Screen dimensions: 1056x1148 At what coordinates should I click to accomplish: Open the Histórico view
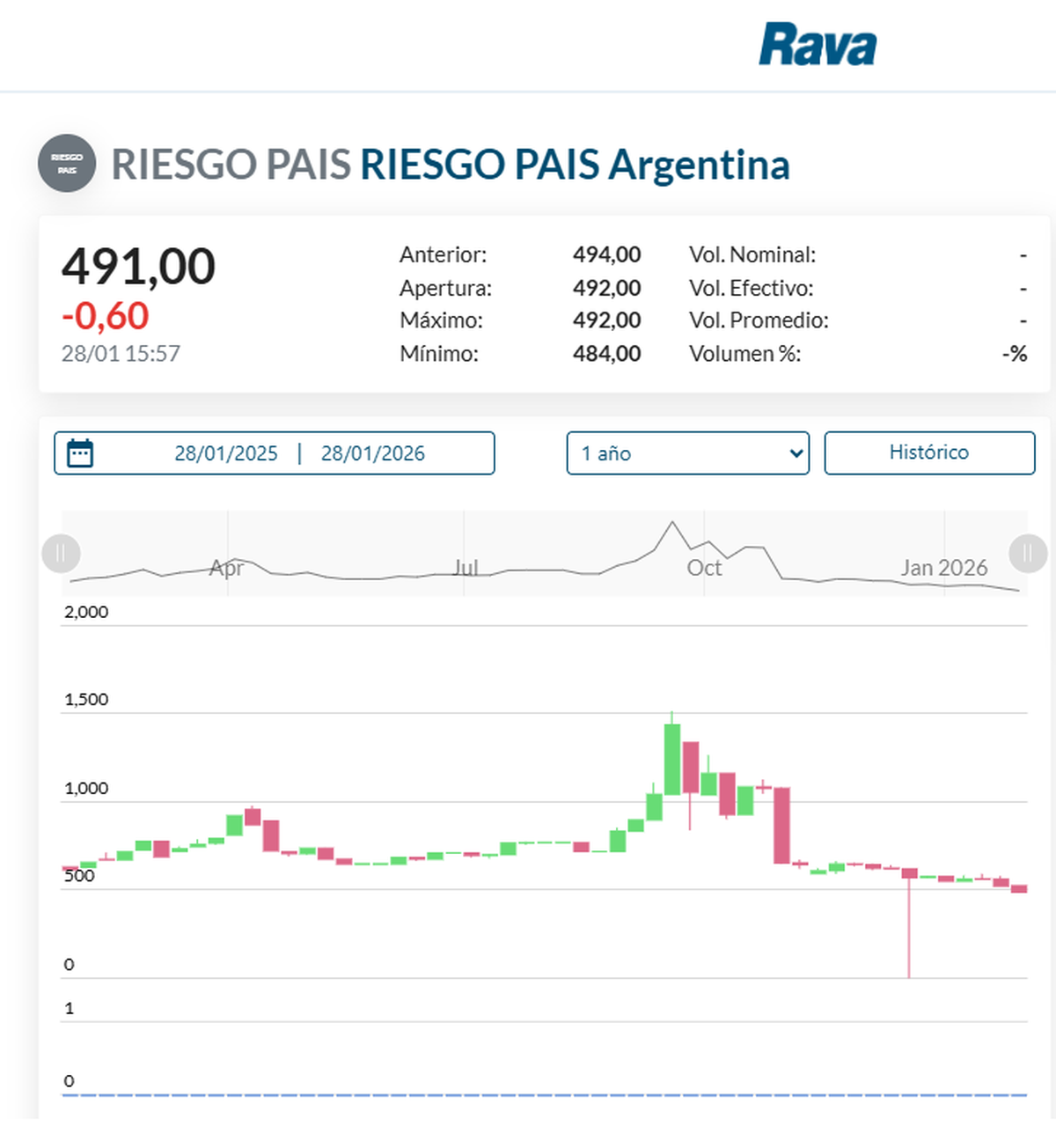click(928, 453)
